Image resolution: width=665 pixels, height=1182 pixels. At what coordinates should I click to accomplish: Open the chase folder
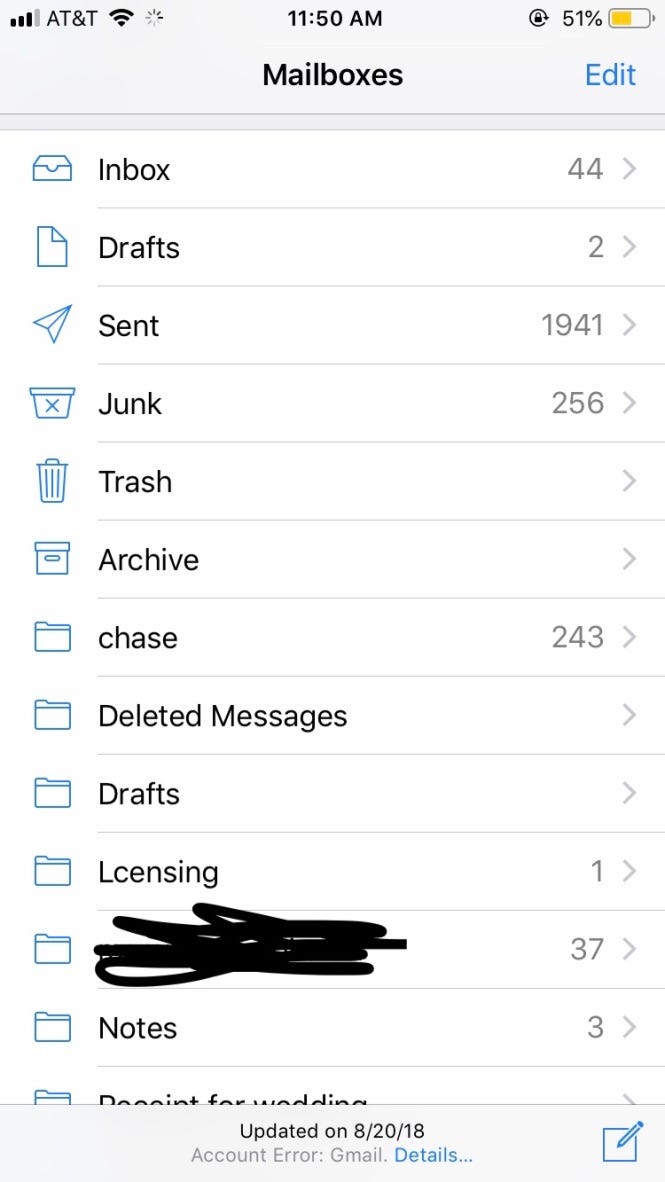[x=332, y=637]
